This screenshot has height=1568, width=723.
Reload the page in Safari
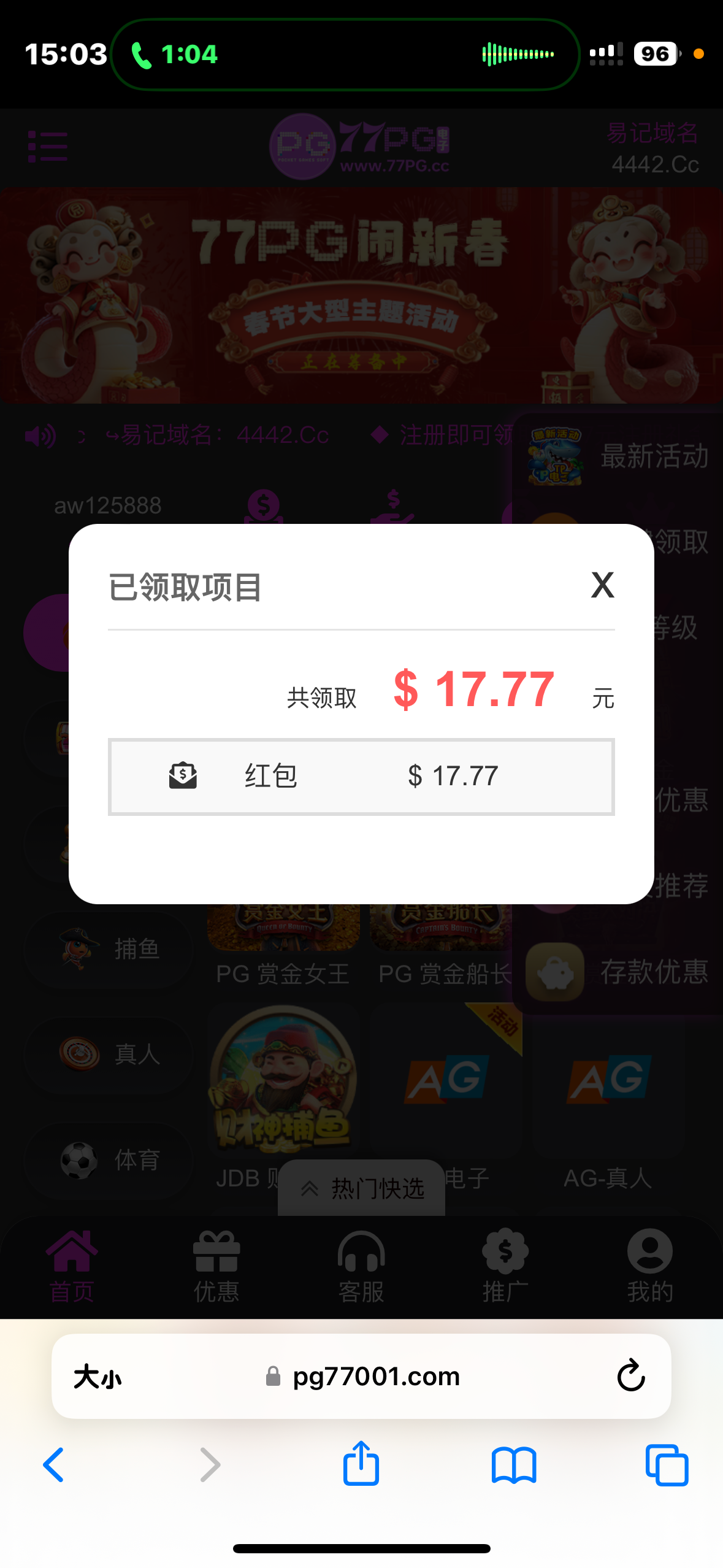pos(630,1375)
